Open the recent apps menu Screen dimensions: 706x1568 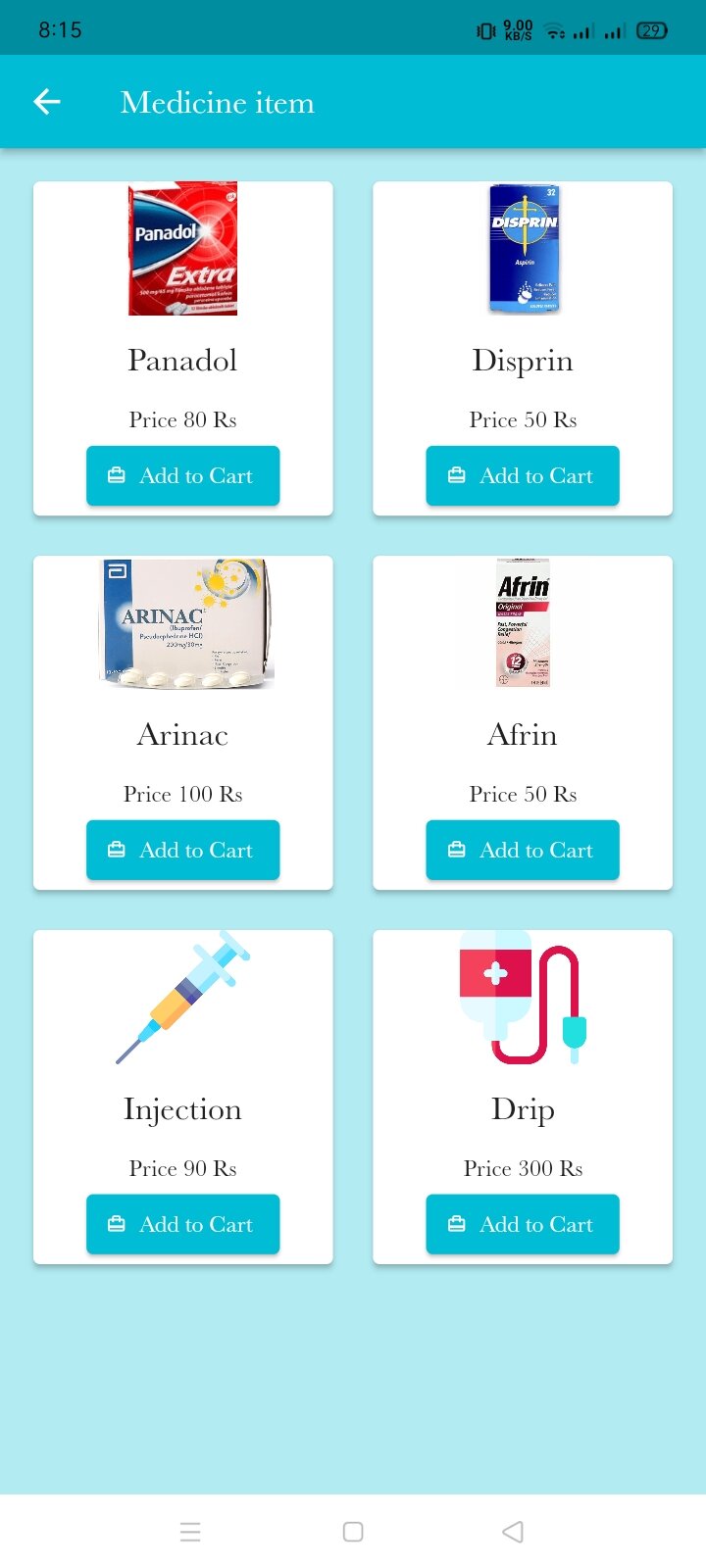pos(190,1532)
